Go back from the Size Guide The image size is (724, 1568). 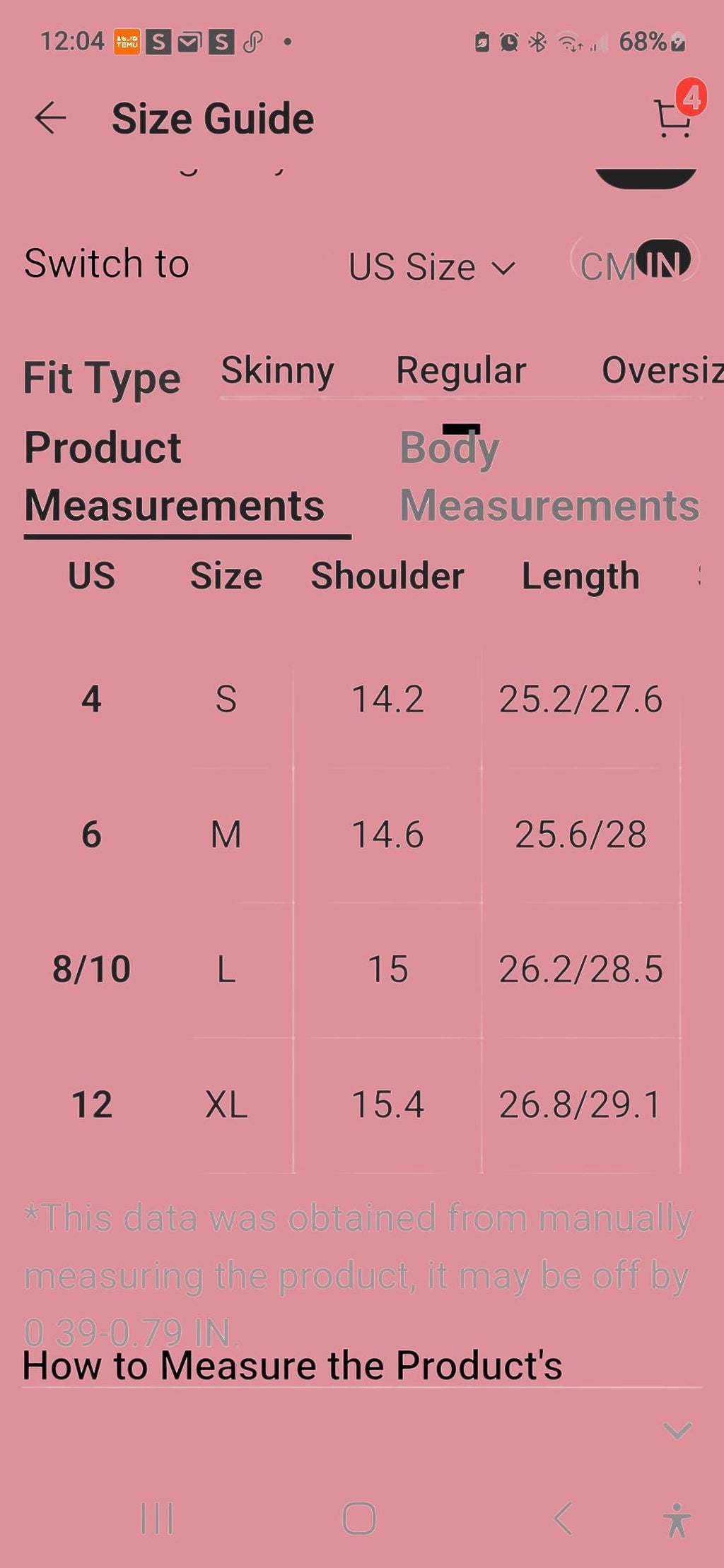50,117
